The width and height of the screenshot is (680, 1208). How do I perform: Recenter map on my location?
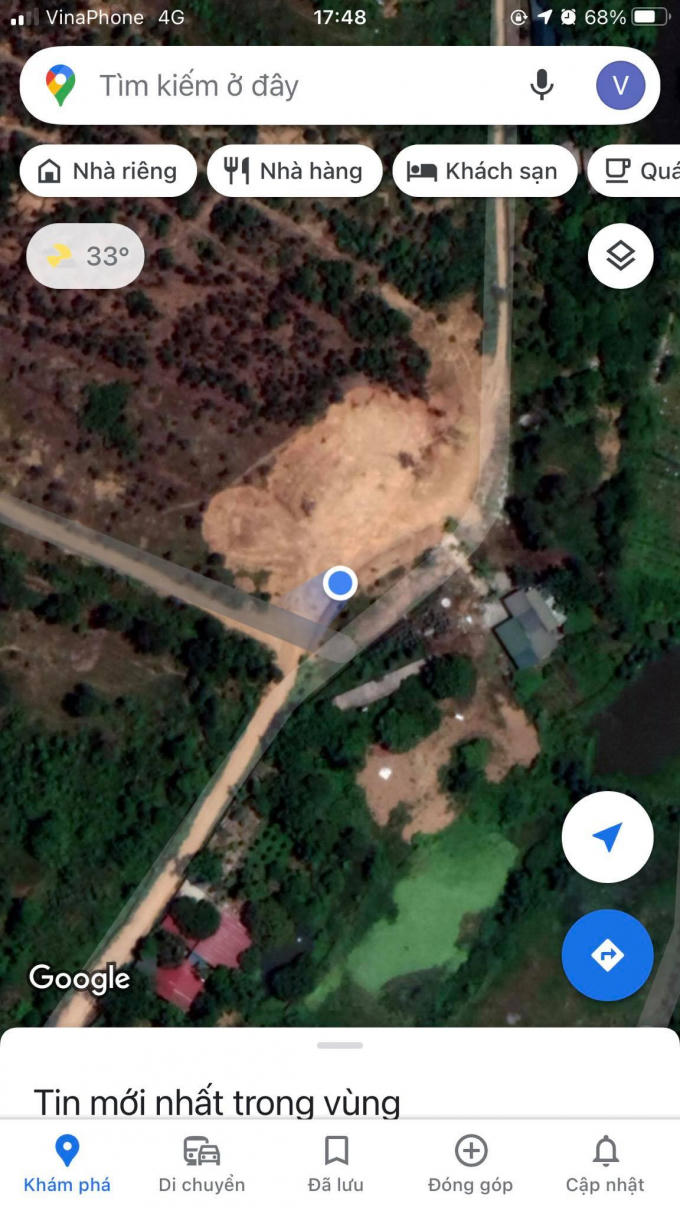607,838
